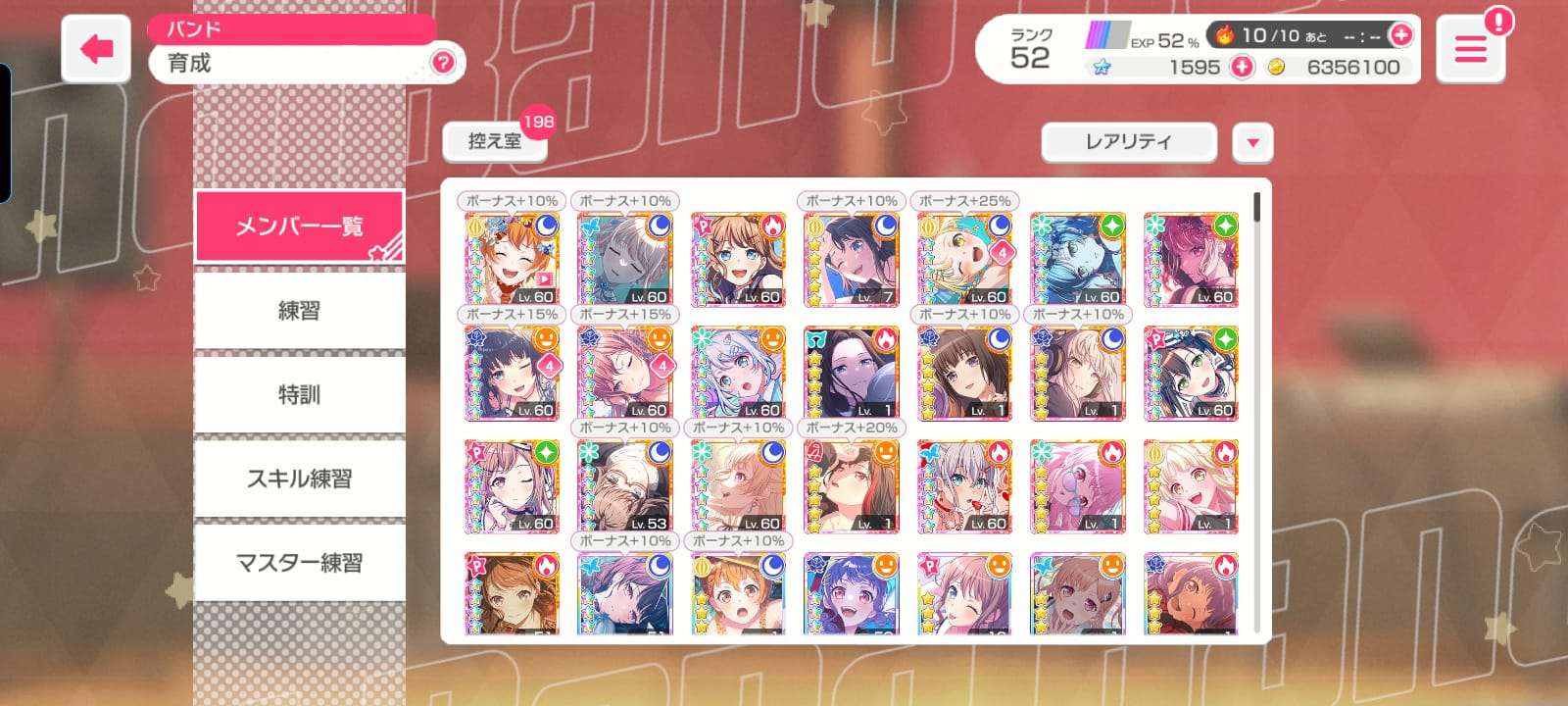Open the Lv. 53 member card
The image size is (1568, 706).
click(x=624, y=486)
